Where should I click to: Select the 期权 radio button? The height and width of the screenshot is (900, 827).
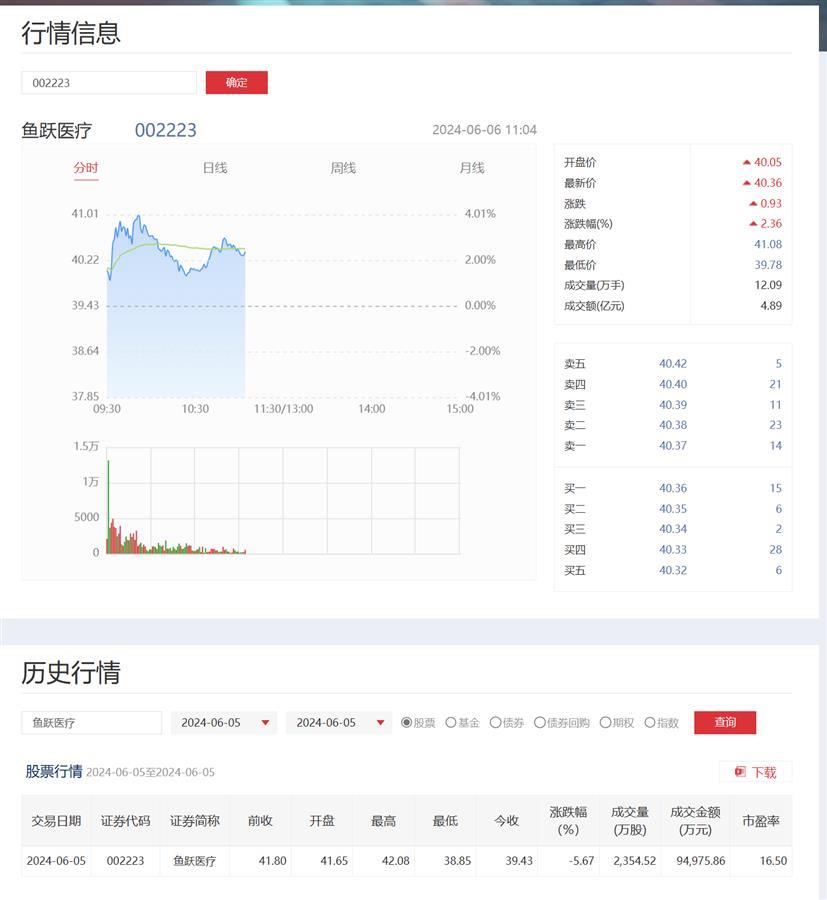pyautogui.click(x=605, y=723)
